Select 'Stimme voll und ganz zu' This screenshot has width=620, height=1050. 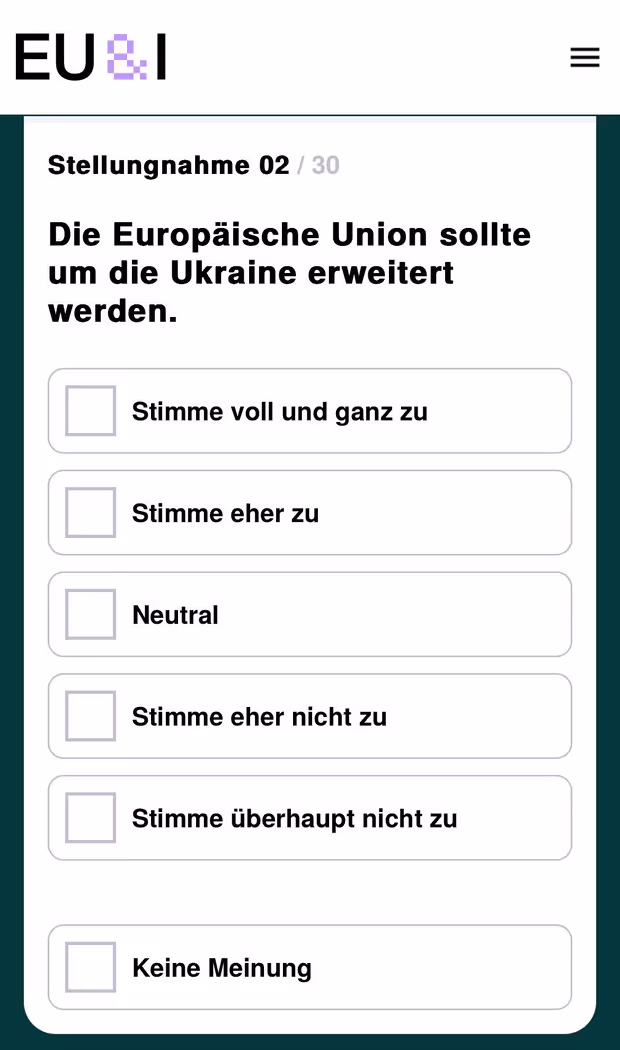click(310, 411)
